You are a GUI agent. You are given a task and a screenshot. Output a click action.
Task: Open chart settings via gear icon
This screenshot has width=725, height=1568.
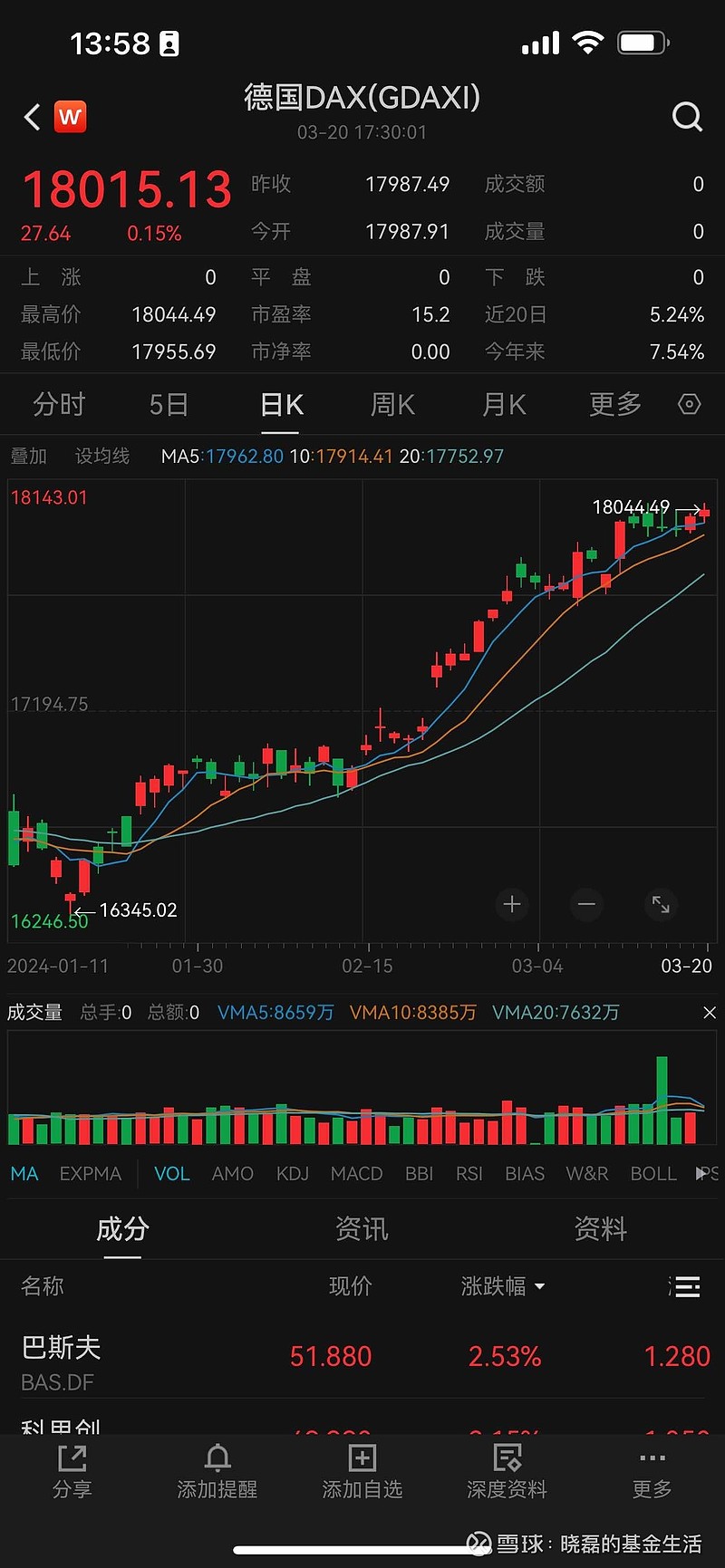tap(689, 405)
